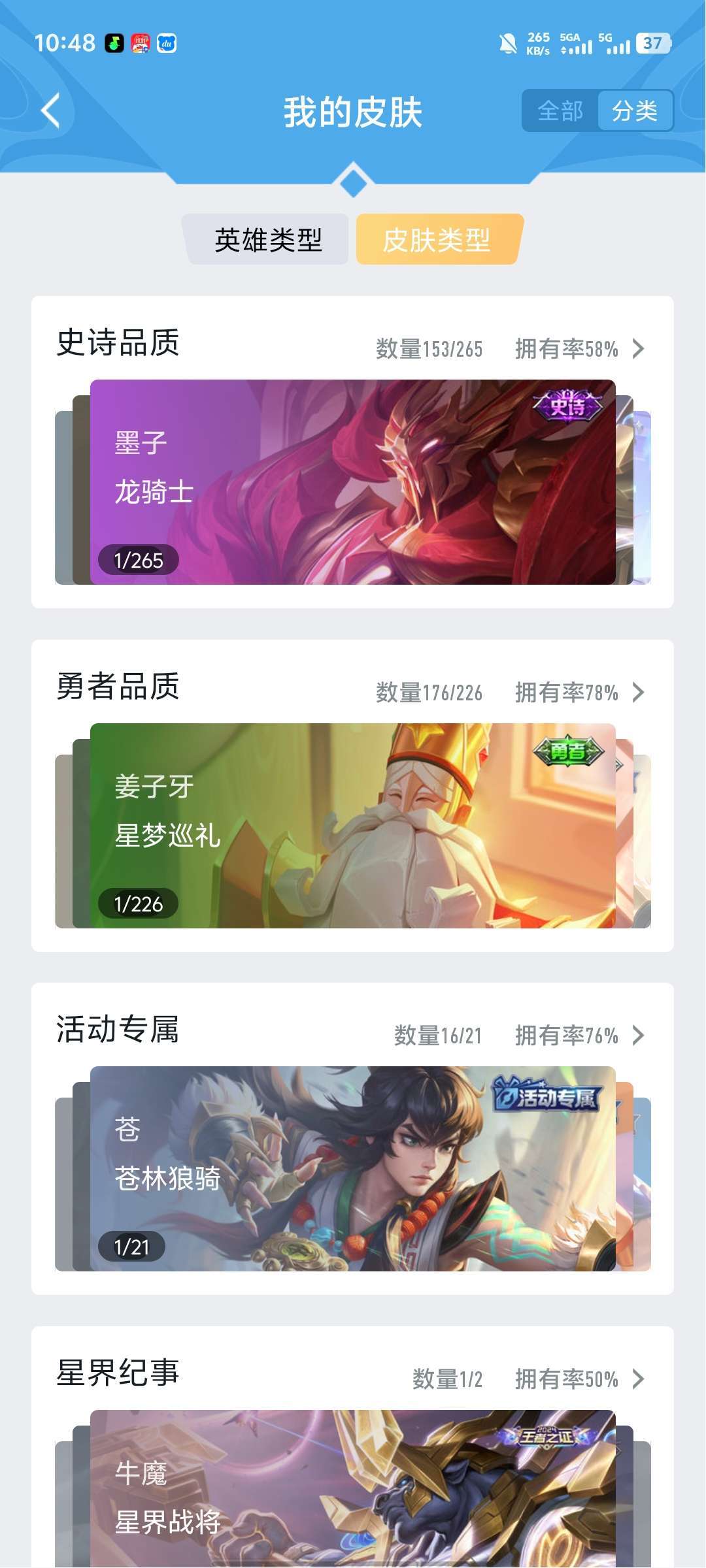Open the 姜子牙 星梦巡礼 skin card
Screen dimensions: 706x1568
pos(353,826)
